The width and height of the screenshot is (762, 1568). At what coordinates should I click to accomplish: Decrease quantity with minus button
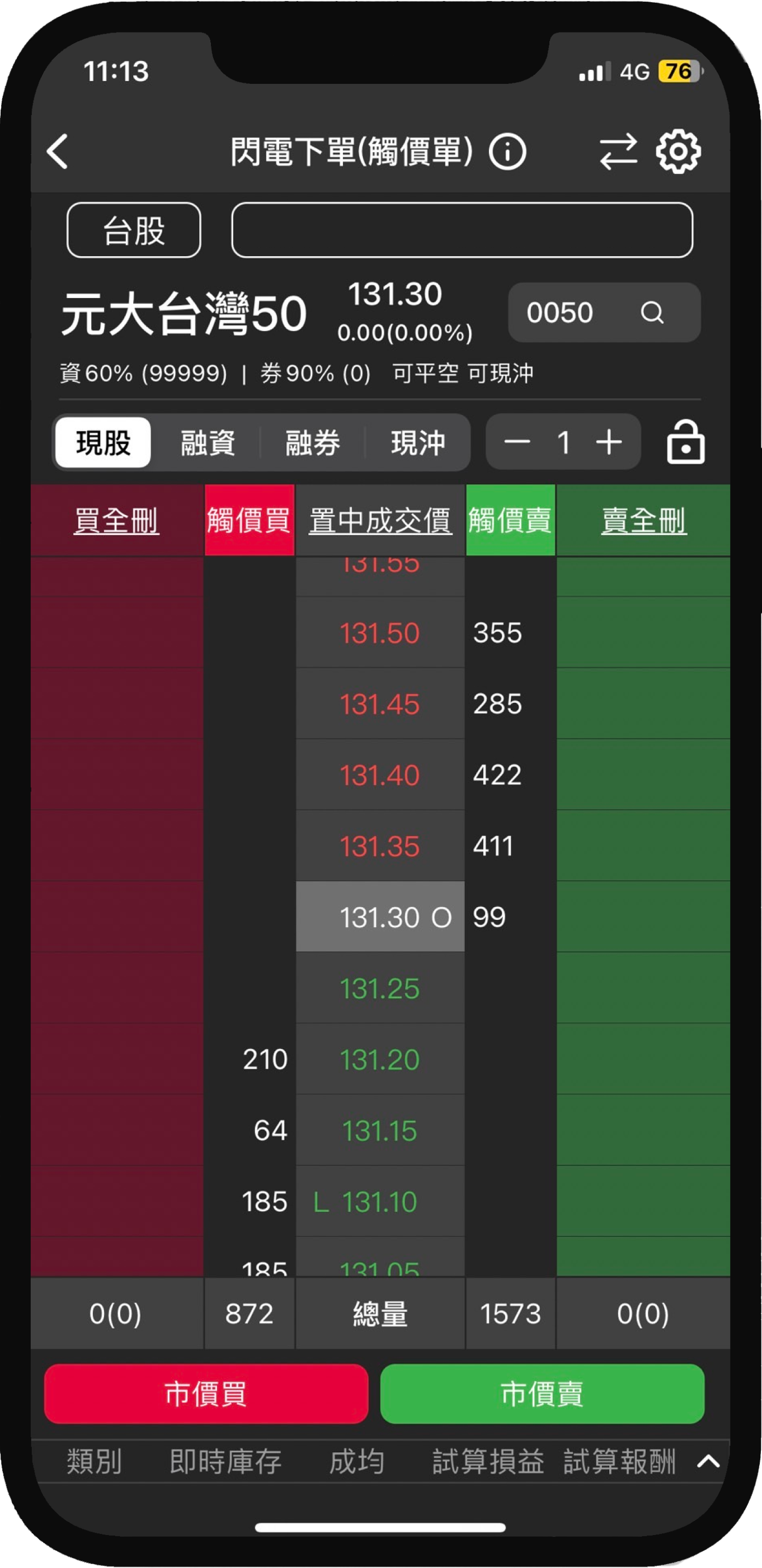pos(517,442)
